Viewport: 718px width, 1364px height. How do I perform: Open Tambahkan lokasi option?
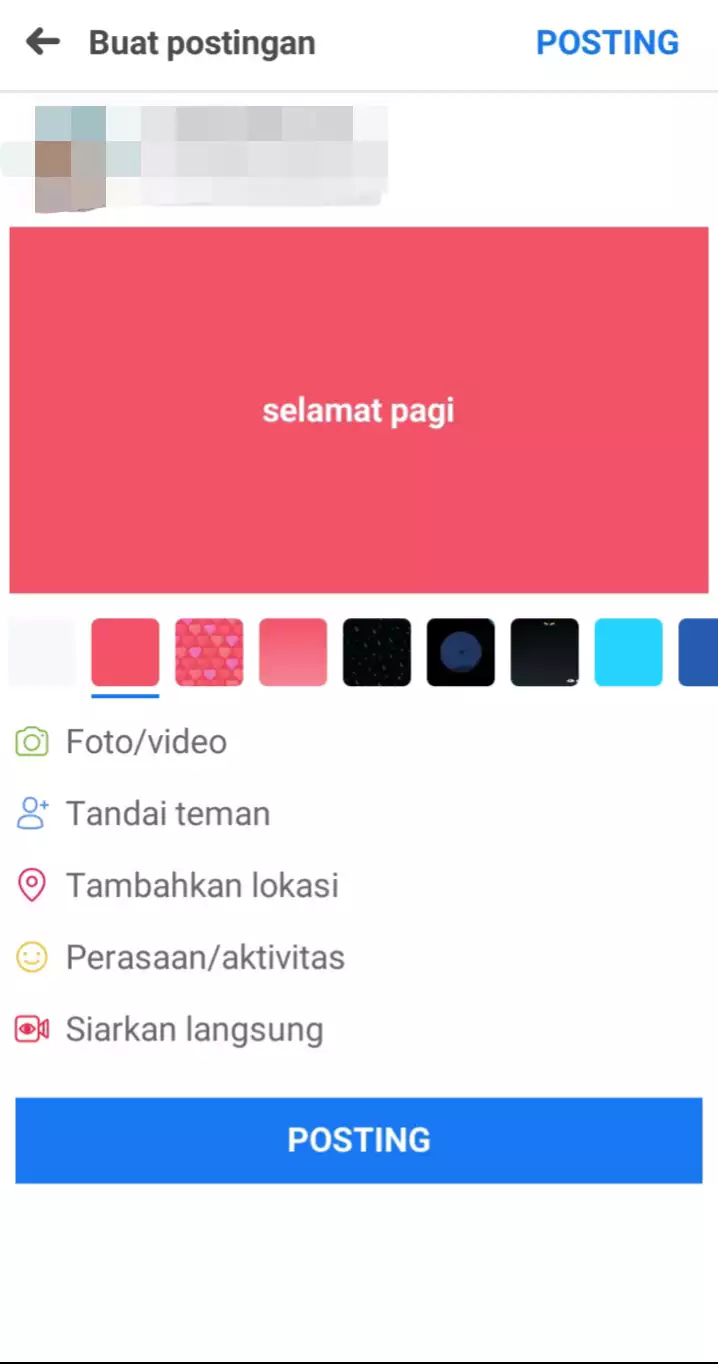pos(202,886)
